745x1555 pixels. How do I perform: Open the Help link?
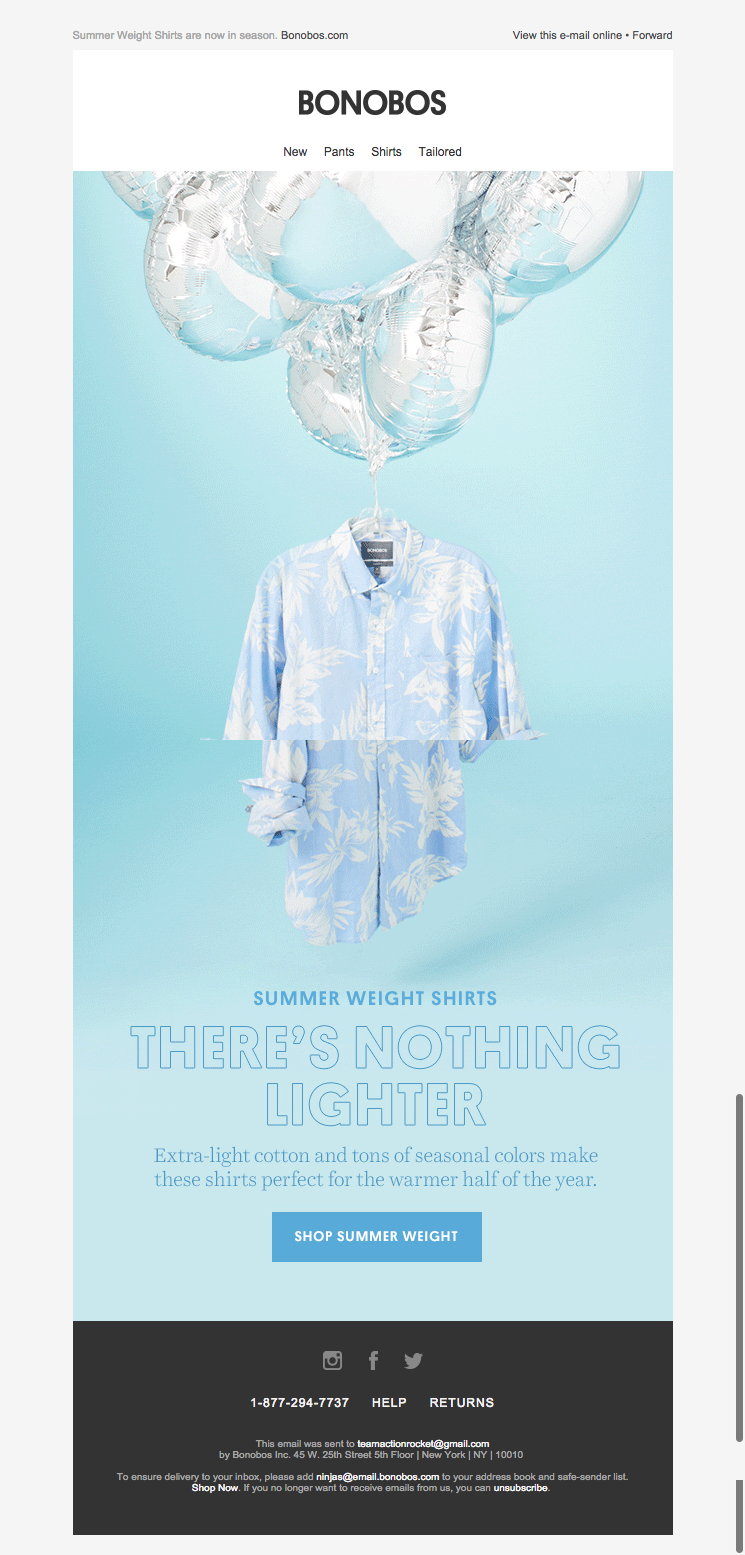[x=389, y=1403]
